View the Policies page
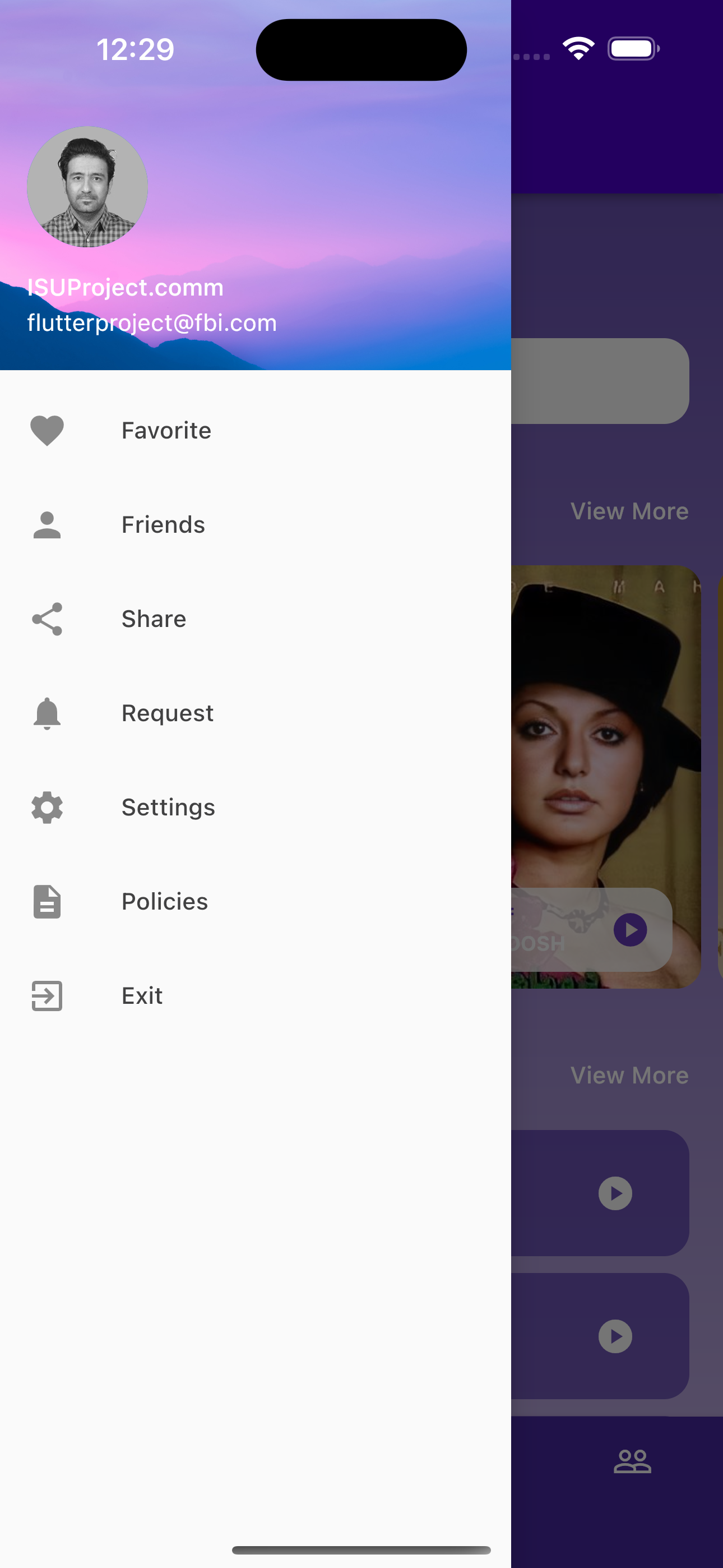The height and width of the screenshot is (1568, 723). coord(164,901)
